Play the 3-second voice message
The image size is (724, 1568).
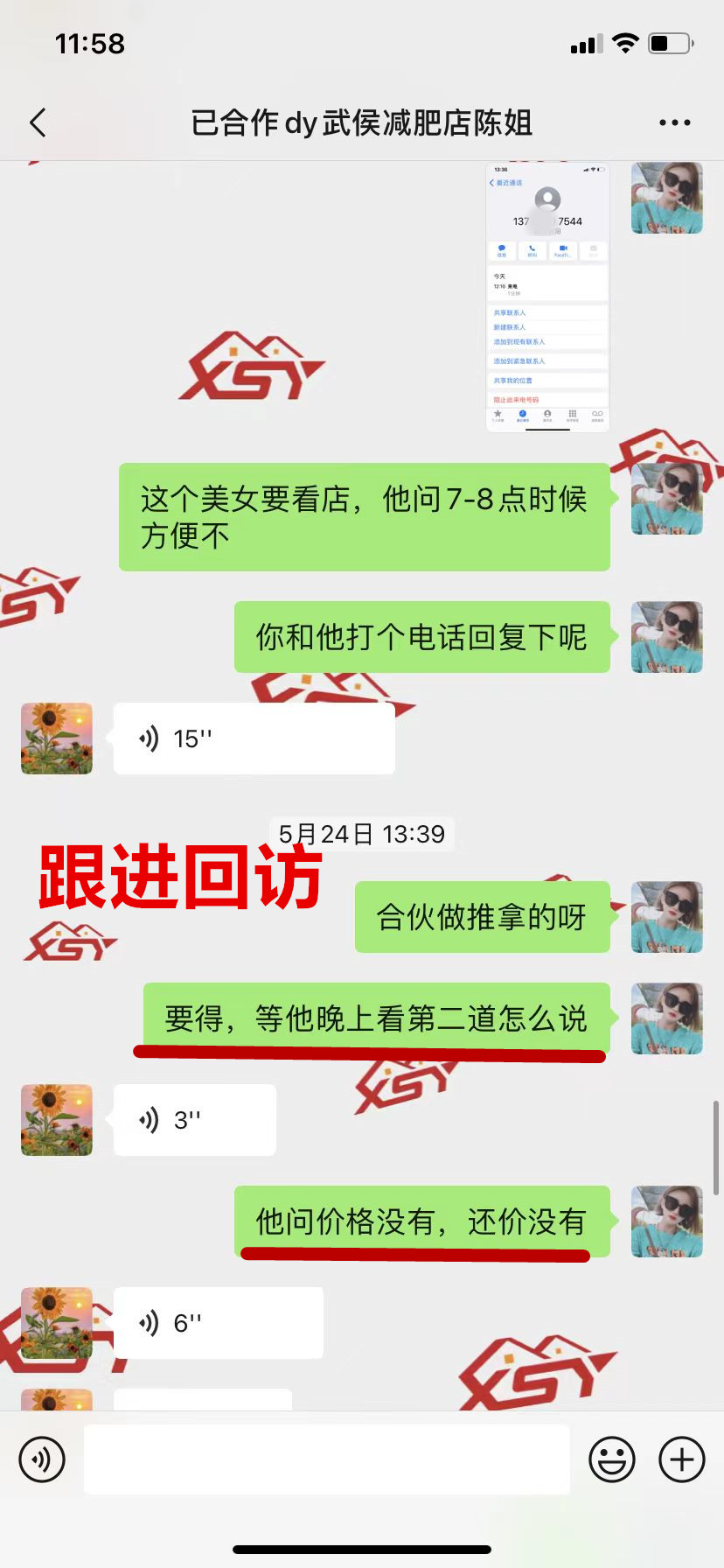coord(194,1120)
